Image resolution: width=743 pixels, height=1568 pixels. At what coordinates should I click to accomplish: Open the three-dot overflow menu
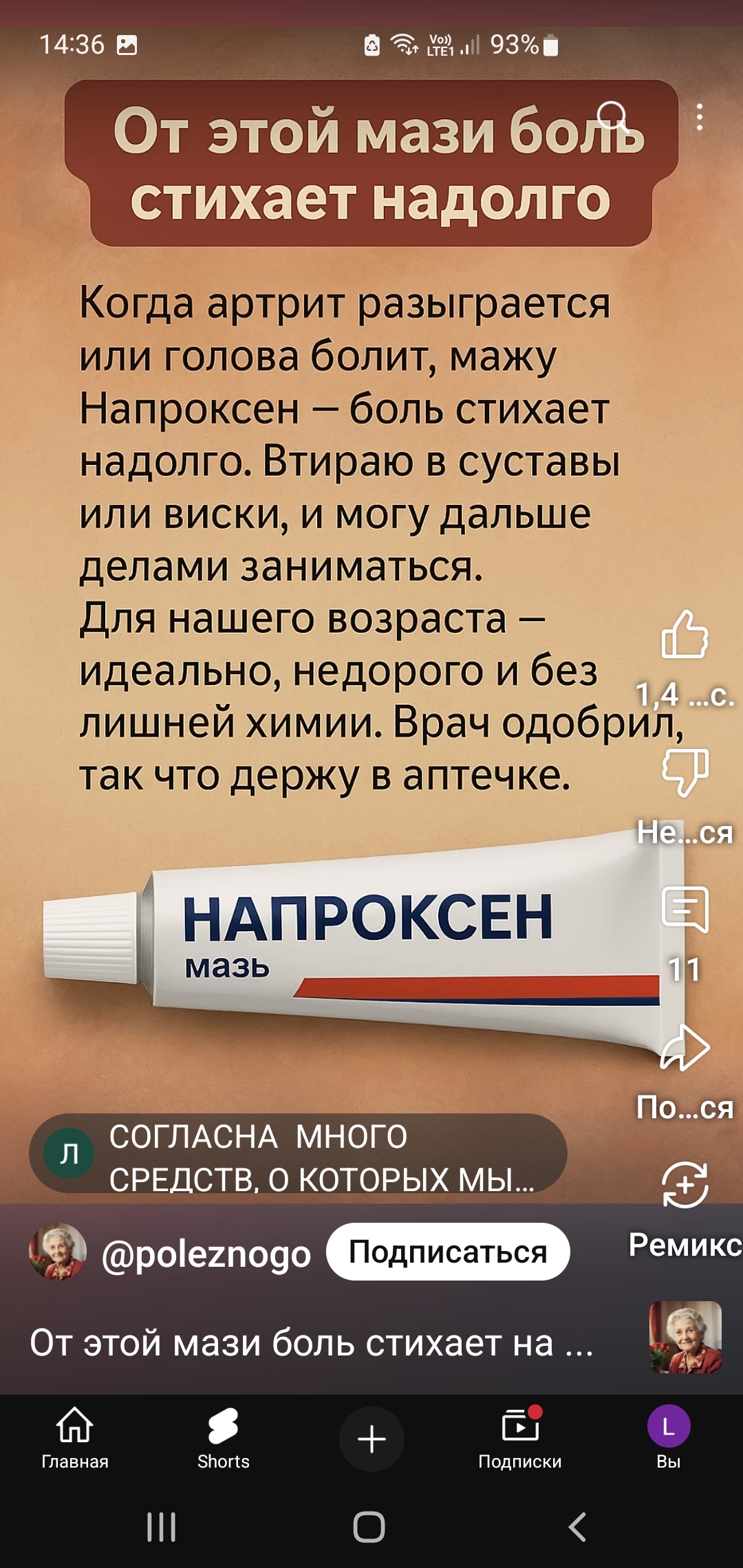pyautogui.click(x=699, y=117)
